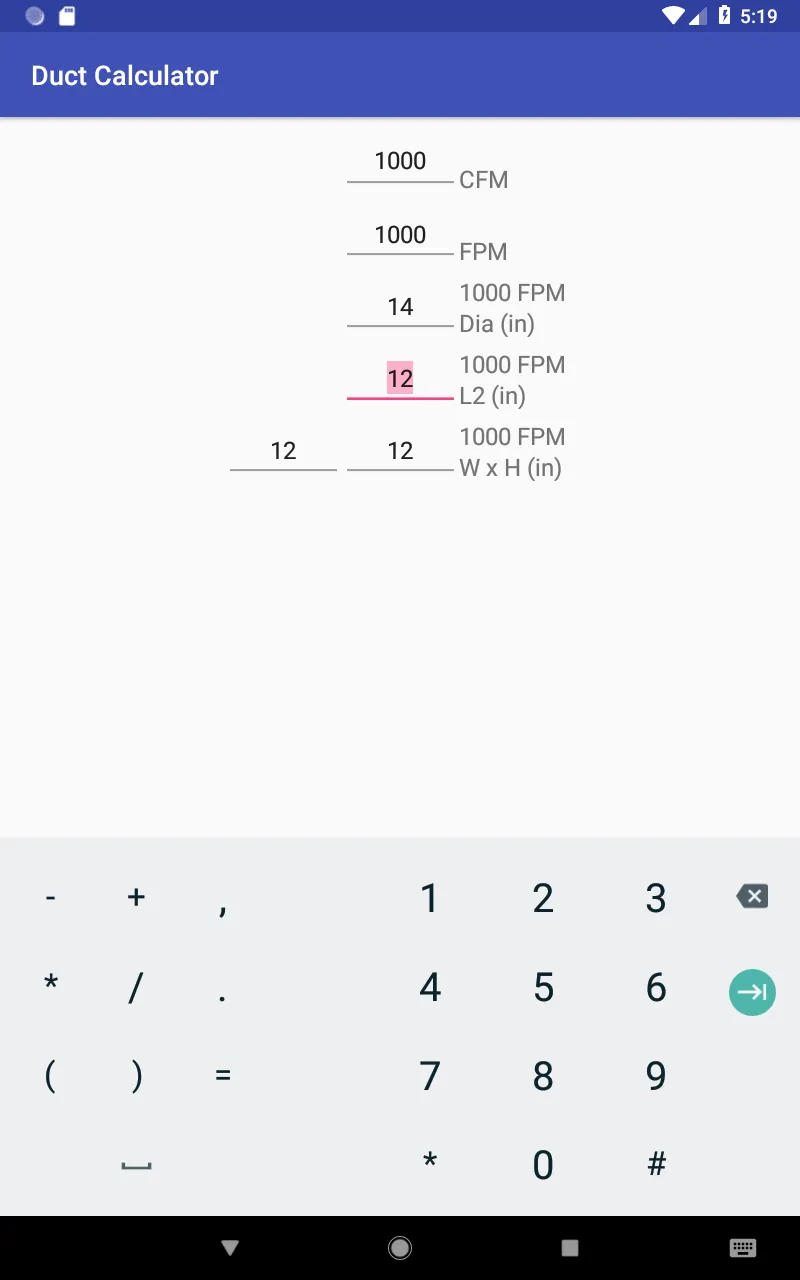Edit the CFM value field
The height and width of the screenshot is (1280, 800).
point(400,162)
